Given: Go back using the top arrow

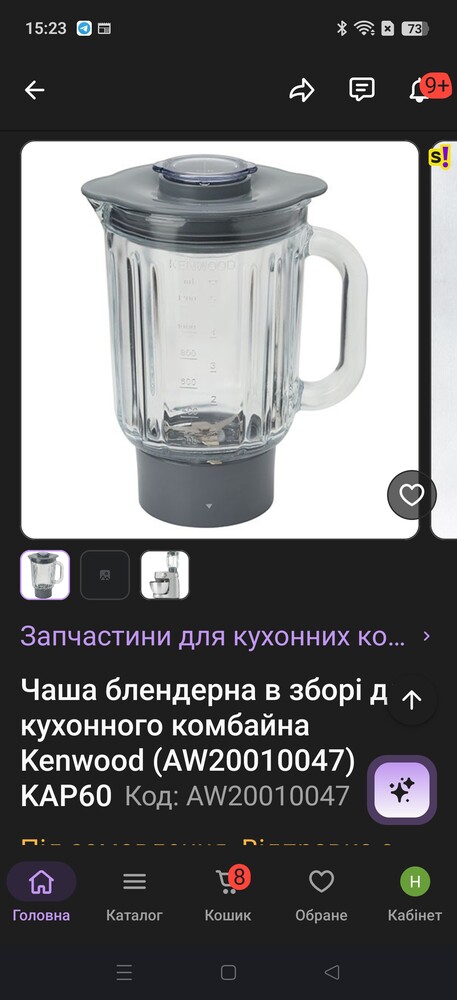Looking at the screenshot, I should [34, 90].
